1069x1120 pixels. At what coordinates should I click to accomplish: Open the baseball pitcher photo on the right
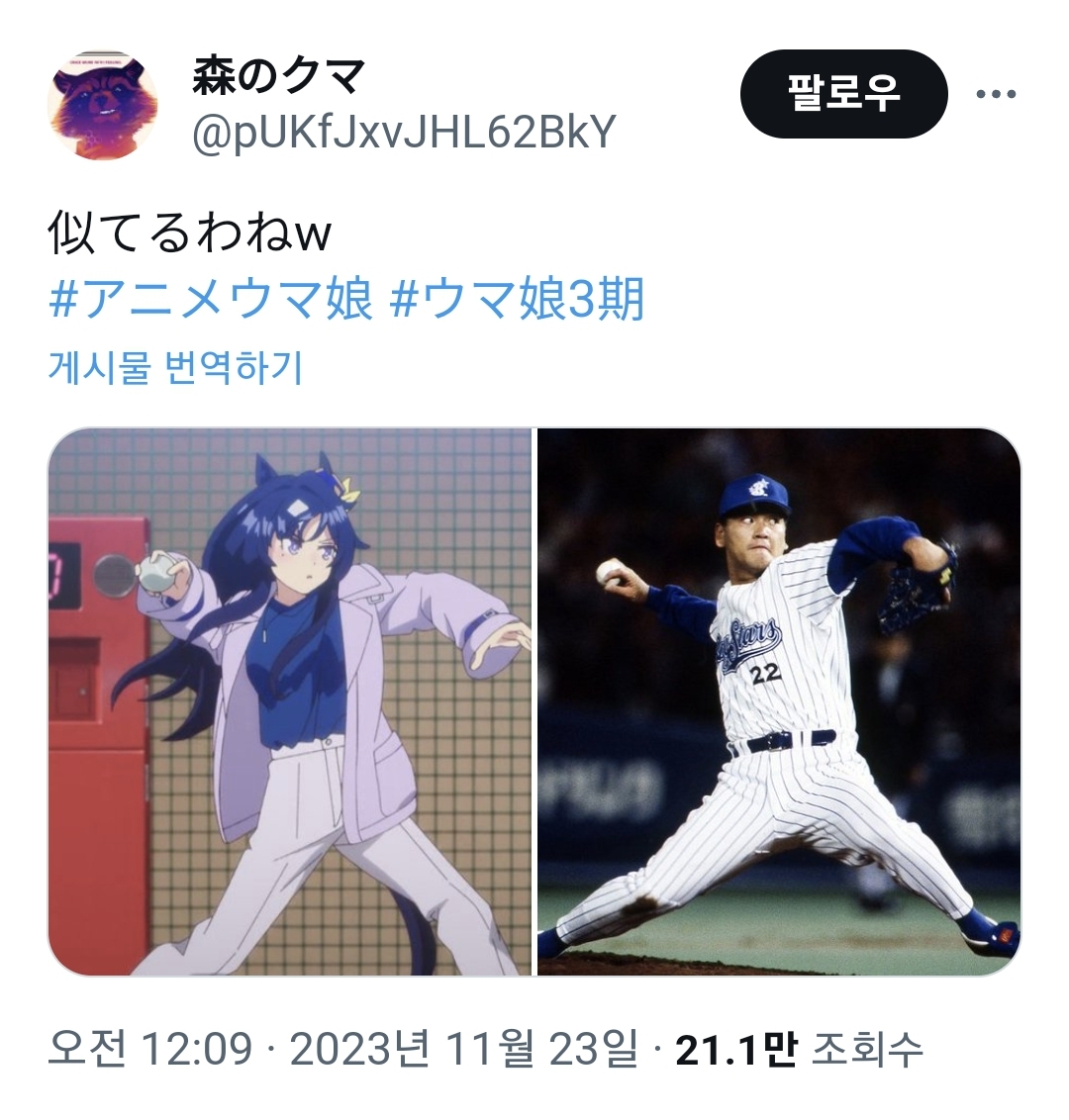coord(778,702)
